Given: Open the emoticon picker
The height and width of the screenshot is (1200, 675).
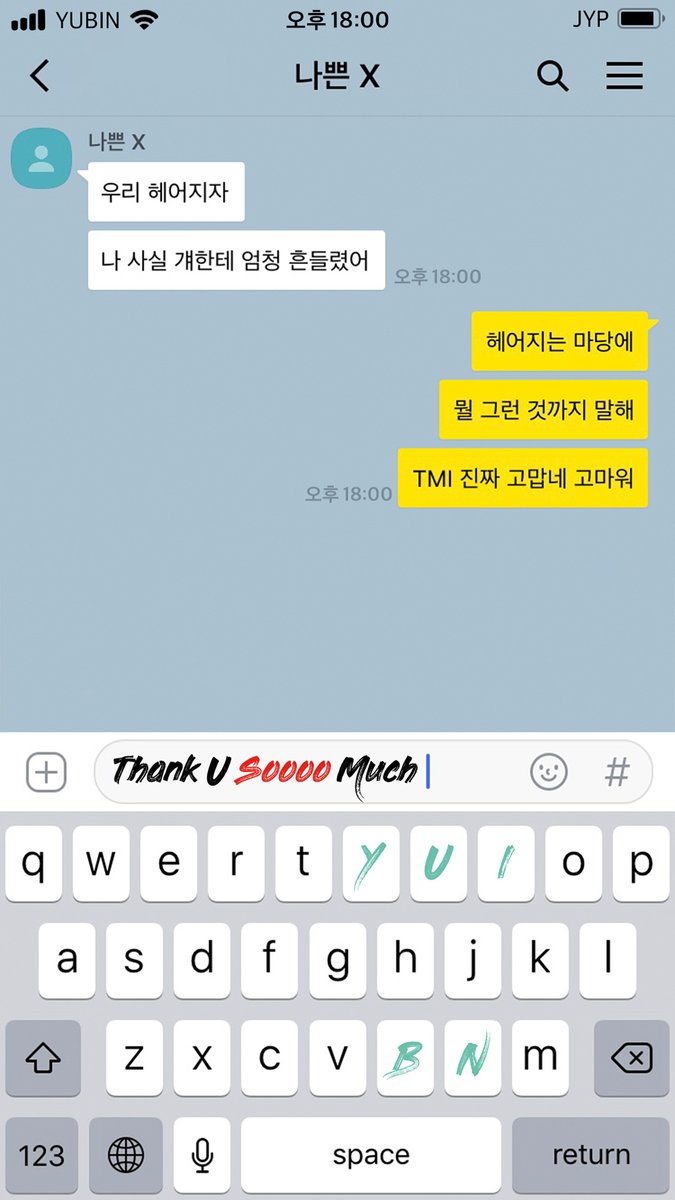Looking at the screenshot, I should (548, 772).
